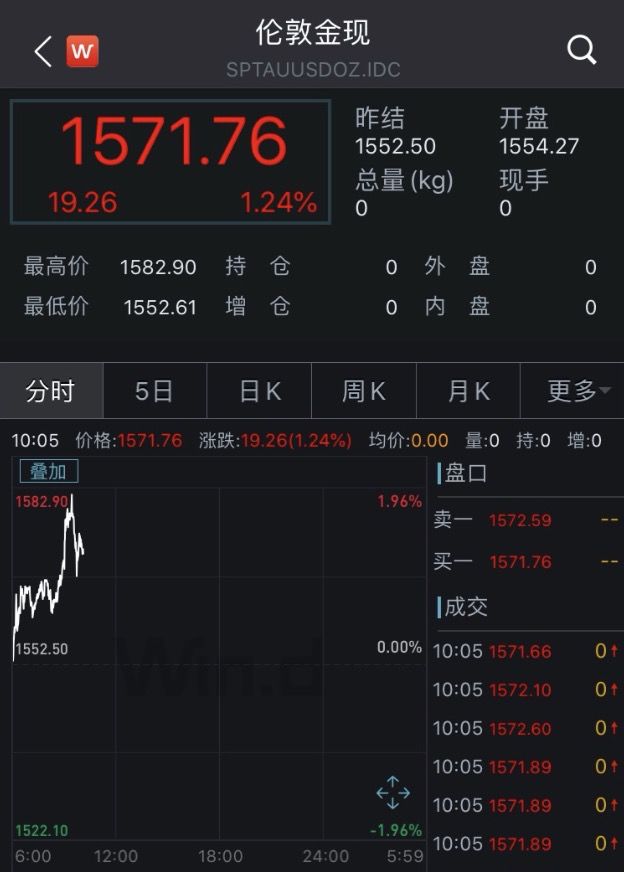The height and width of the screenshot is (872, 624).
Task: Tap the 叠加 overlay button
Action: click(49, 472)
